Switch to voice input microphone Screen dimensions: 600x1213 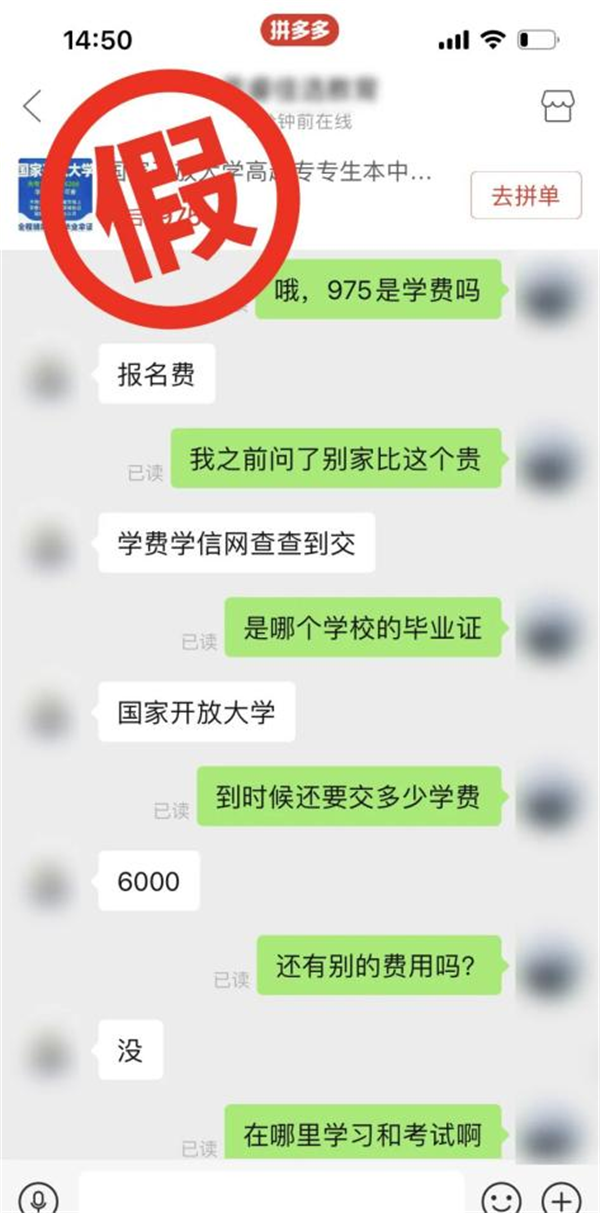click(x=39, y=1197)
